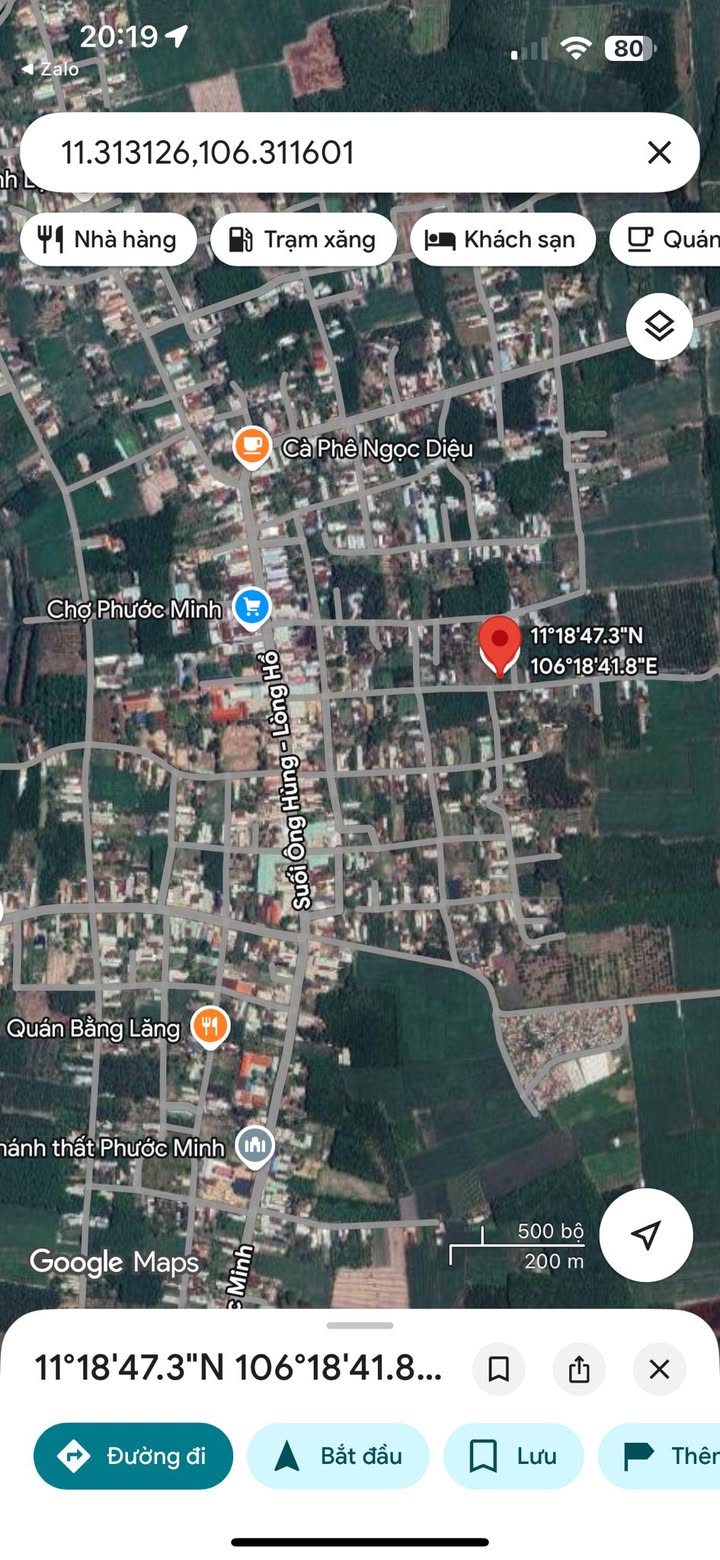Open the map layers button

[x=659, y=326]
